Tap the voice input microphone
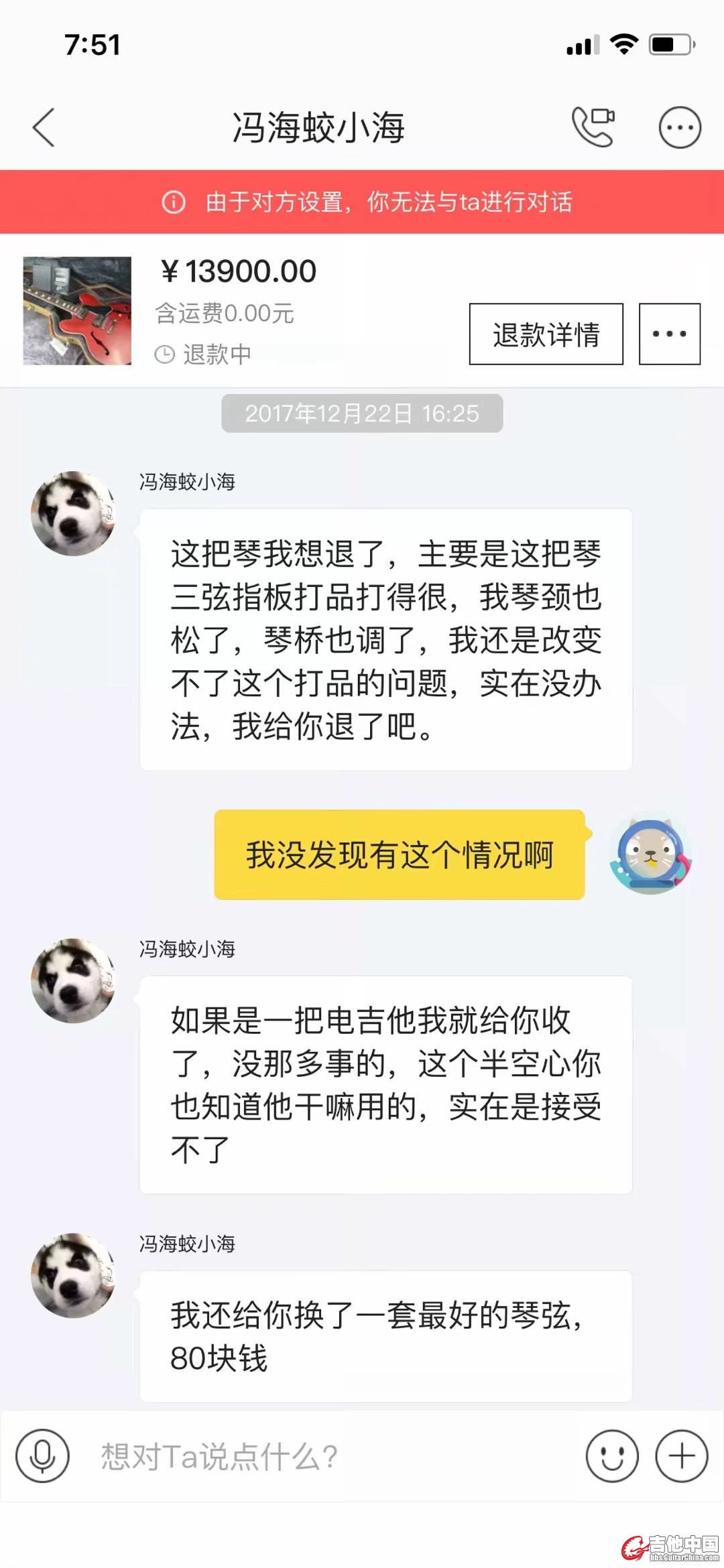The width and height of the screenshot is (724, 1568). 43,1456
